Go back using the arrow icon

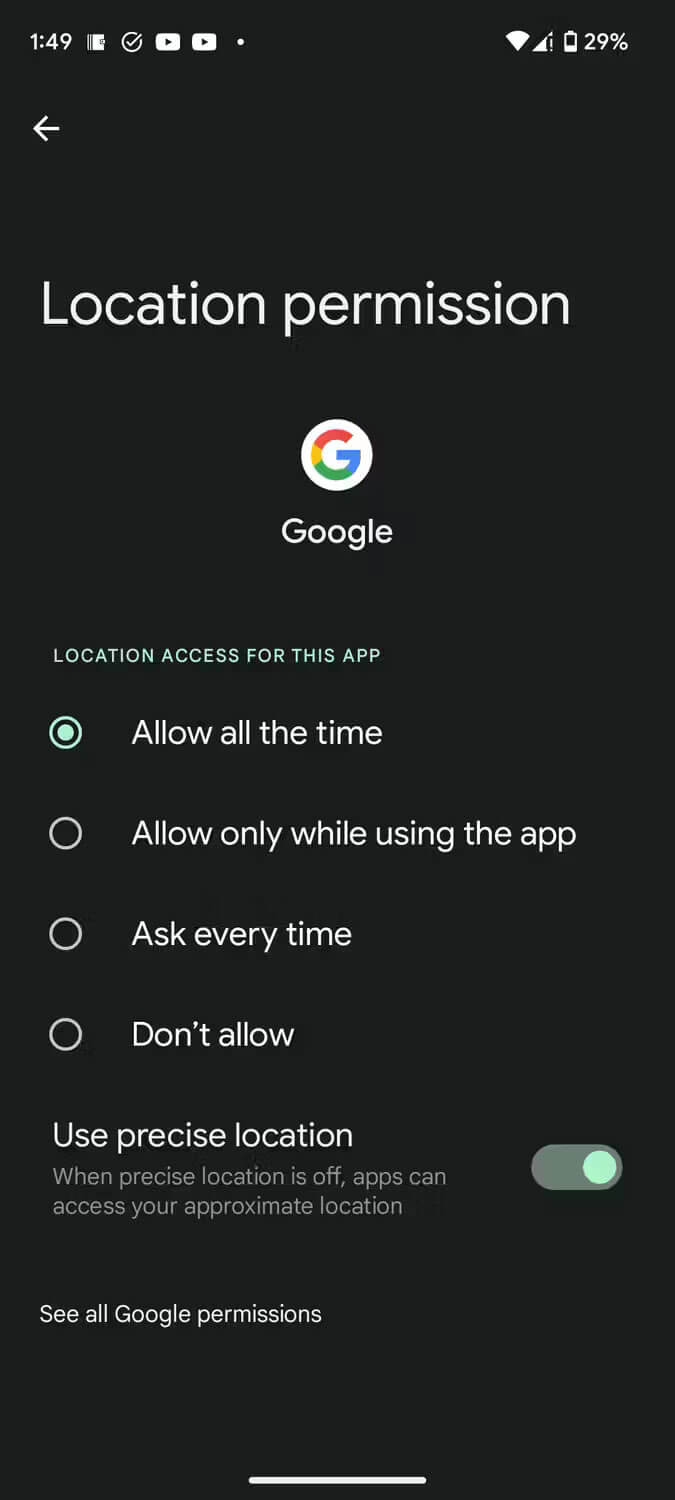click(46, 128)
